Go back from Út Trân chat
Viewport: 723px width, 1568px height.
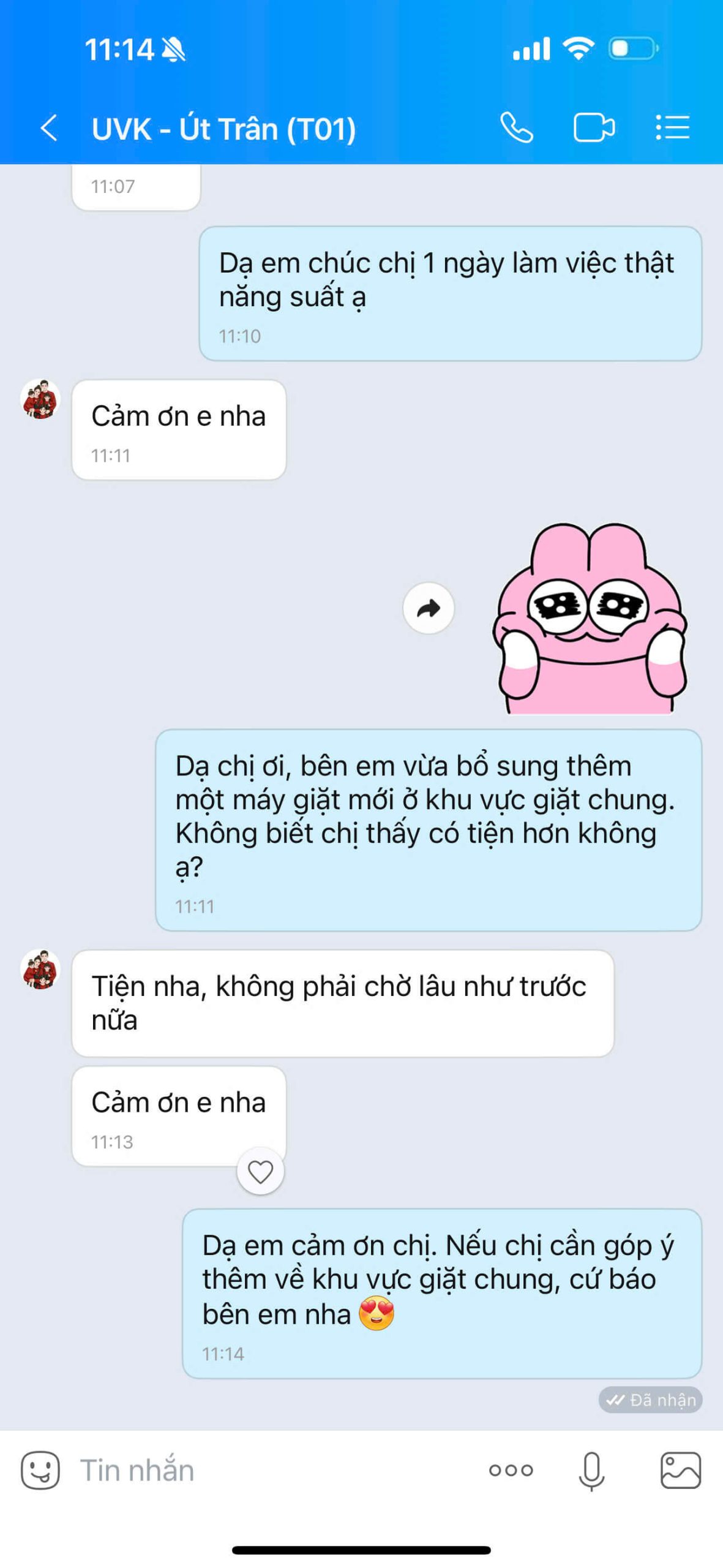49,128
